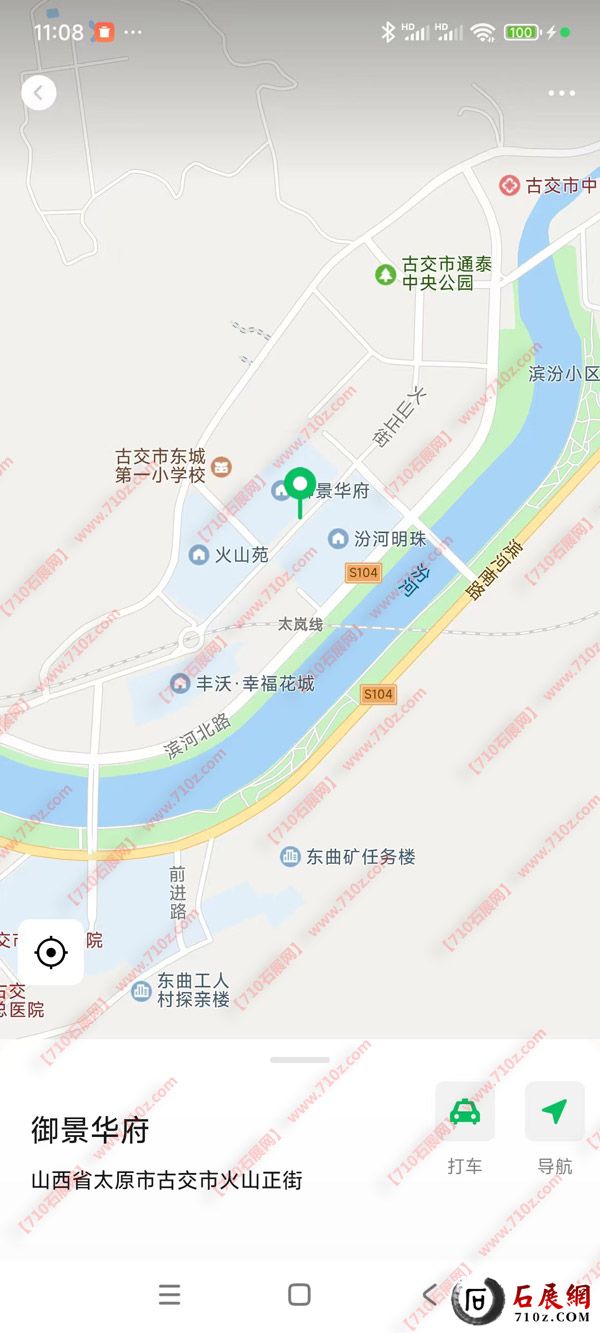This screenshot has width=600, height=1333.
Task: Start navigation with 导航 button
Action: click(554, 1113)
